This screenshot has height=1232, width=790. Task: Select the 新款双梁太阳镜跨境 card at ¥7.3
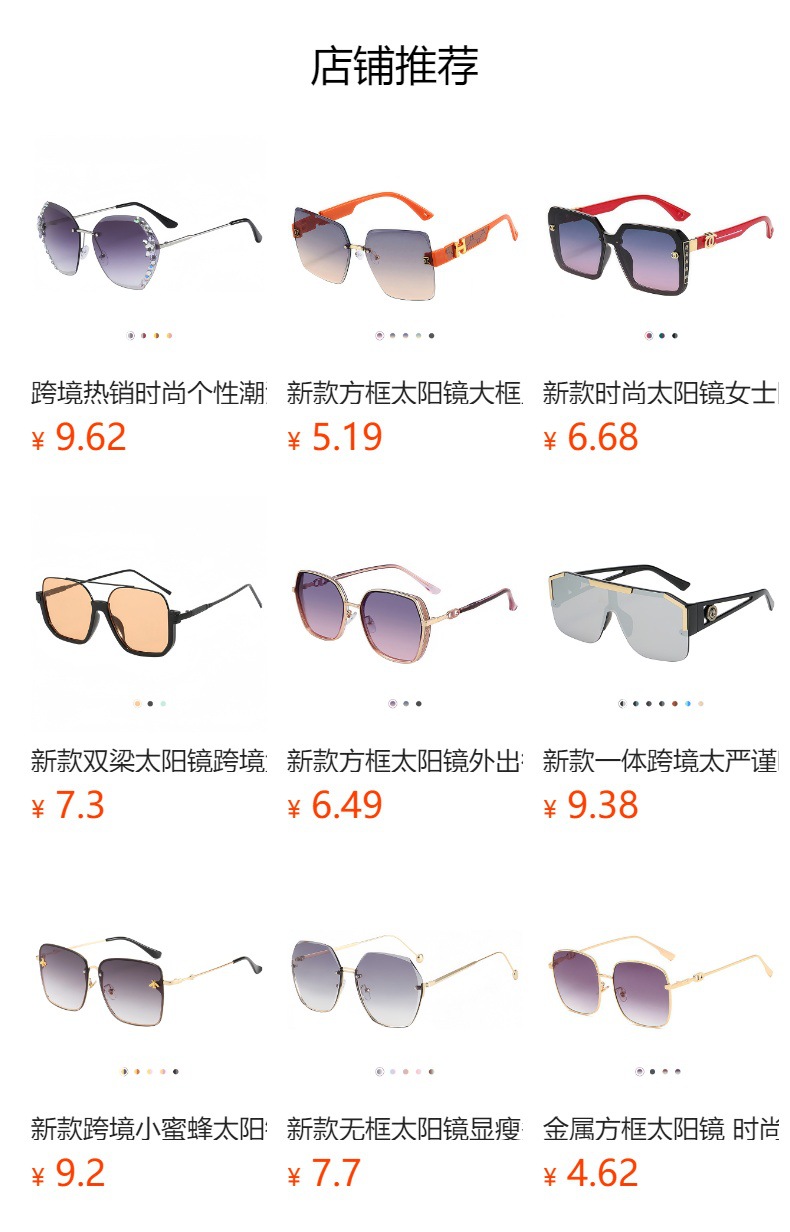(x=149, y=664)
